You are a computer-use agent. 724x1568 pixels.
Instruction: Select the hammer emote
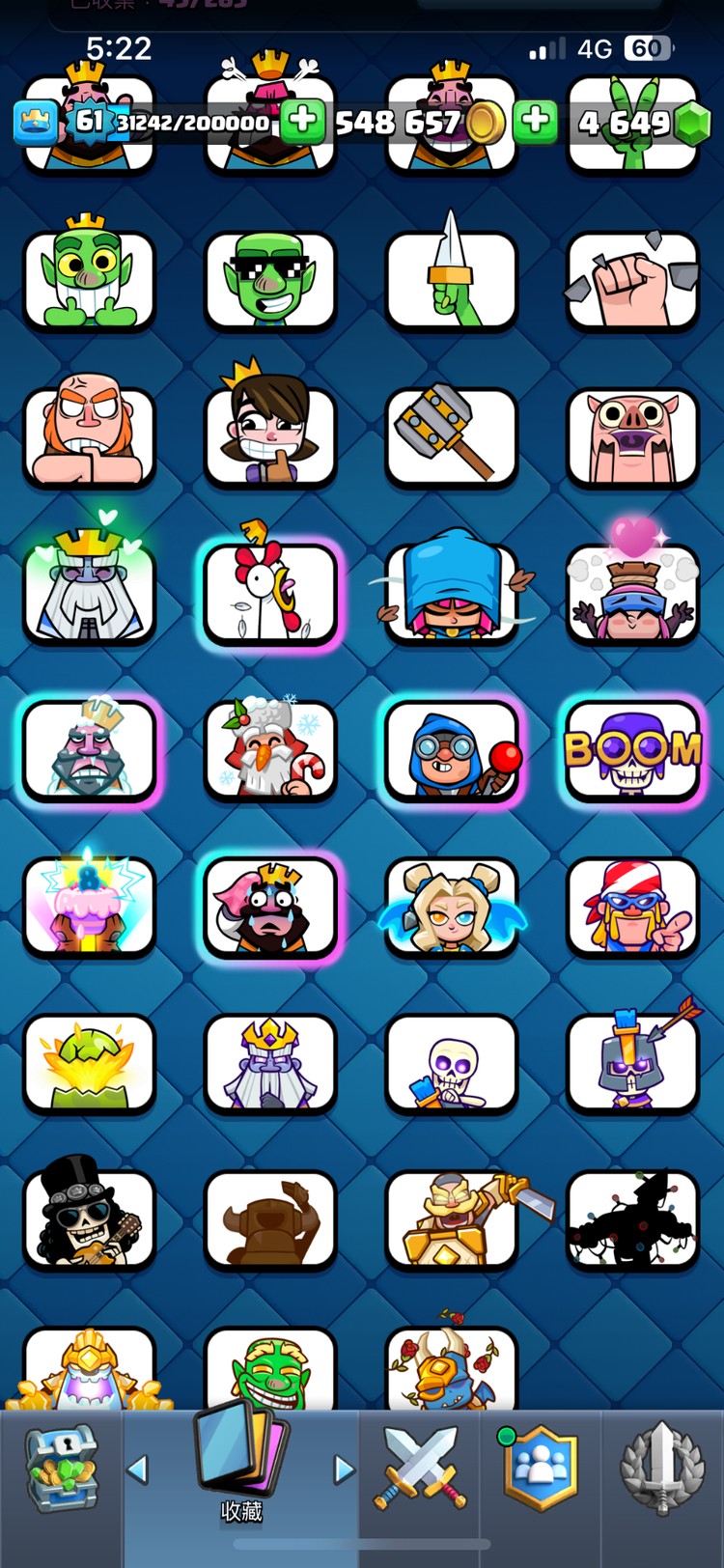451,436
